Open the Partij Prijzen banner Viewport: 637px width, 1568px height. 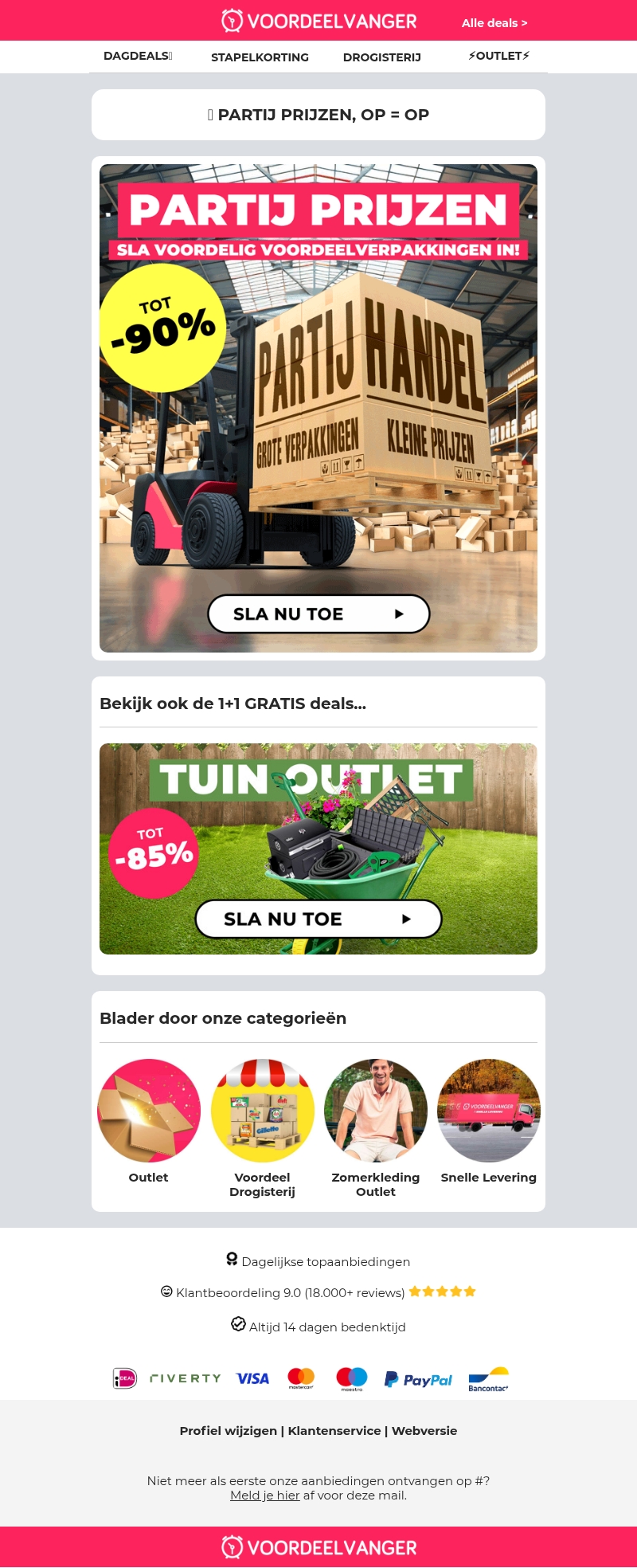click(318, 408)
